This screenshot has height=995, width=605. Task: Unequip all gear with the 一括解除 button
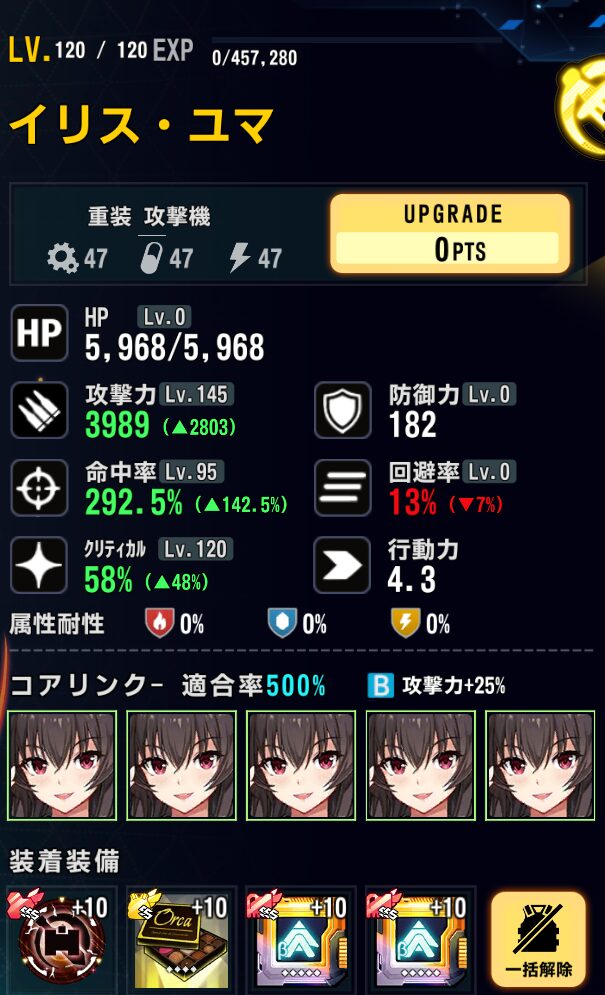tap(538, 940)
